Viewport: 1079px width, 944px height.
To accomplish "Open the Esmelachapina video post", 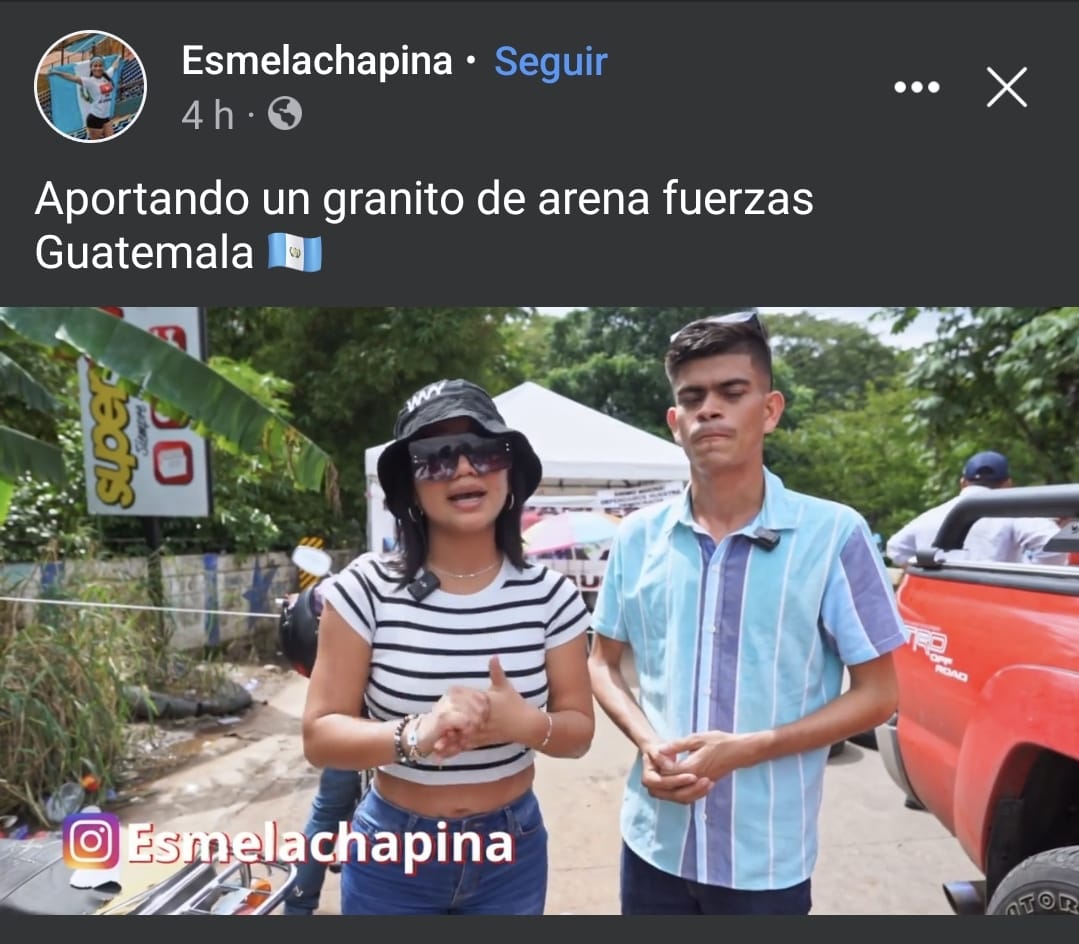I will (540, 610).
